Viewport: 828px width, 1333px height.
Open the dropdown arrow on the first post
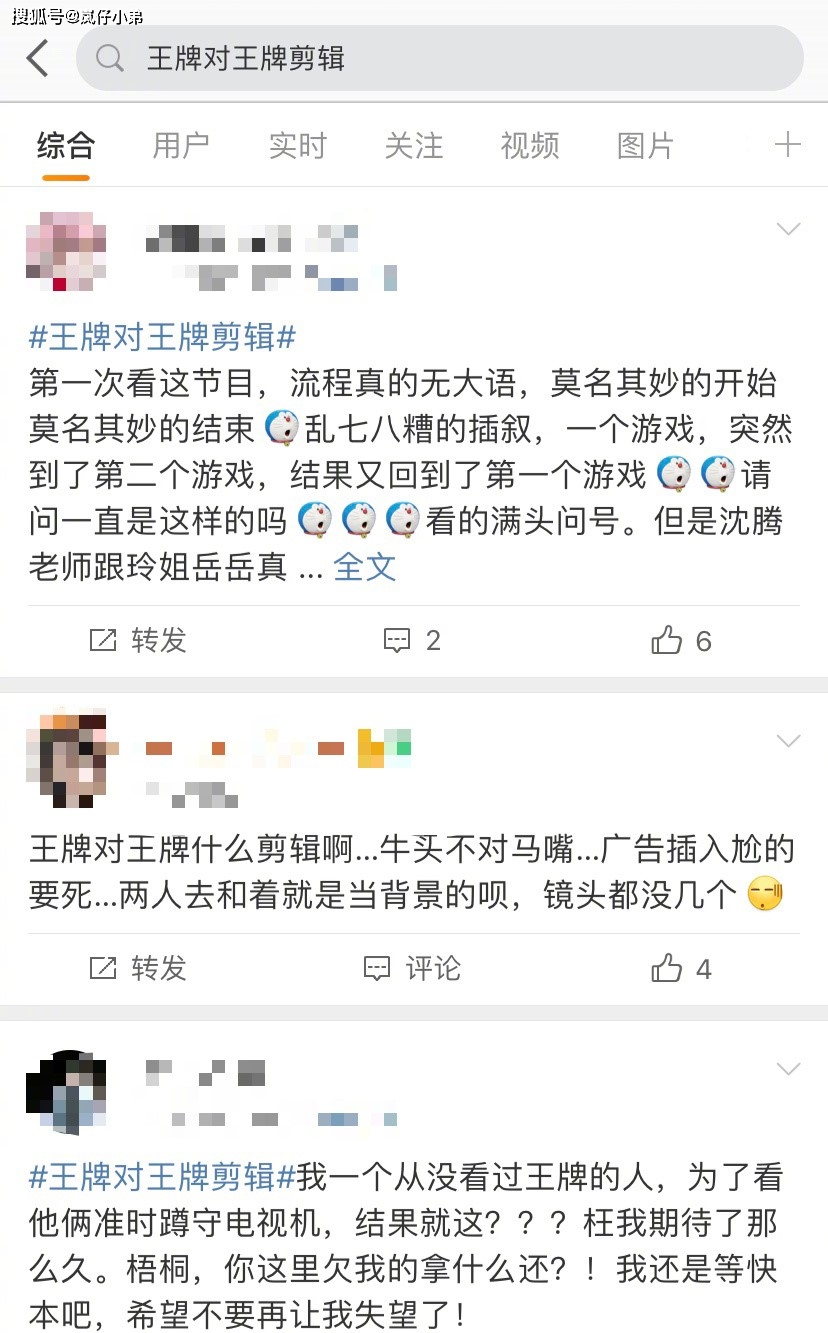pos(789,229)
